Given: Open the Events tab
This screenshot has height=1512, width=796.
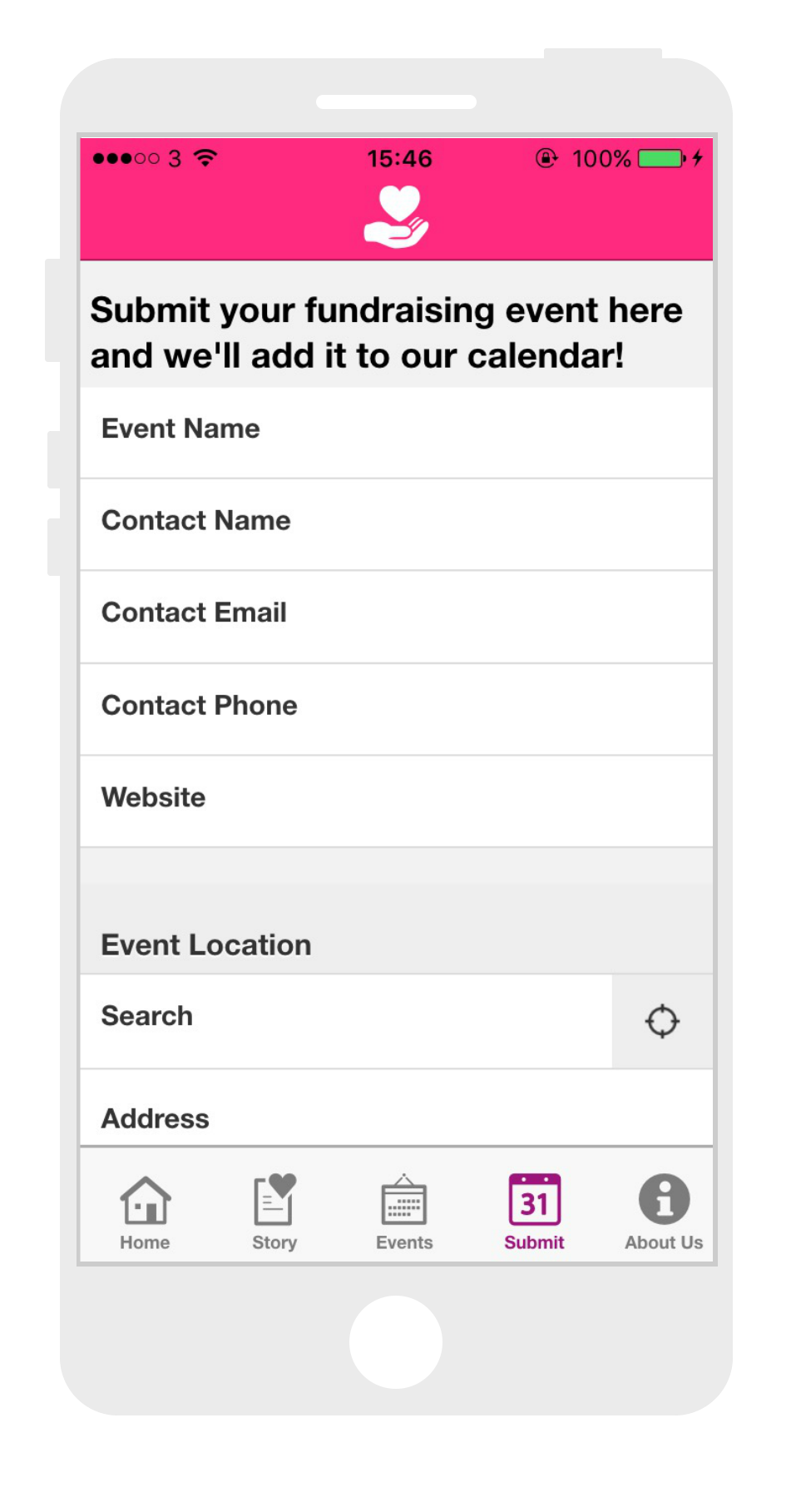Looking at the screenshot, I should point(404,1212).
